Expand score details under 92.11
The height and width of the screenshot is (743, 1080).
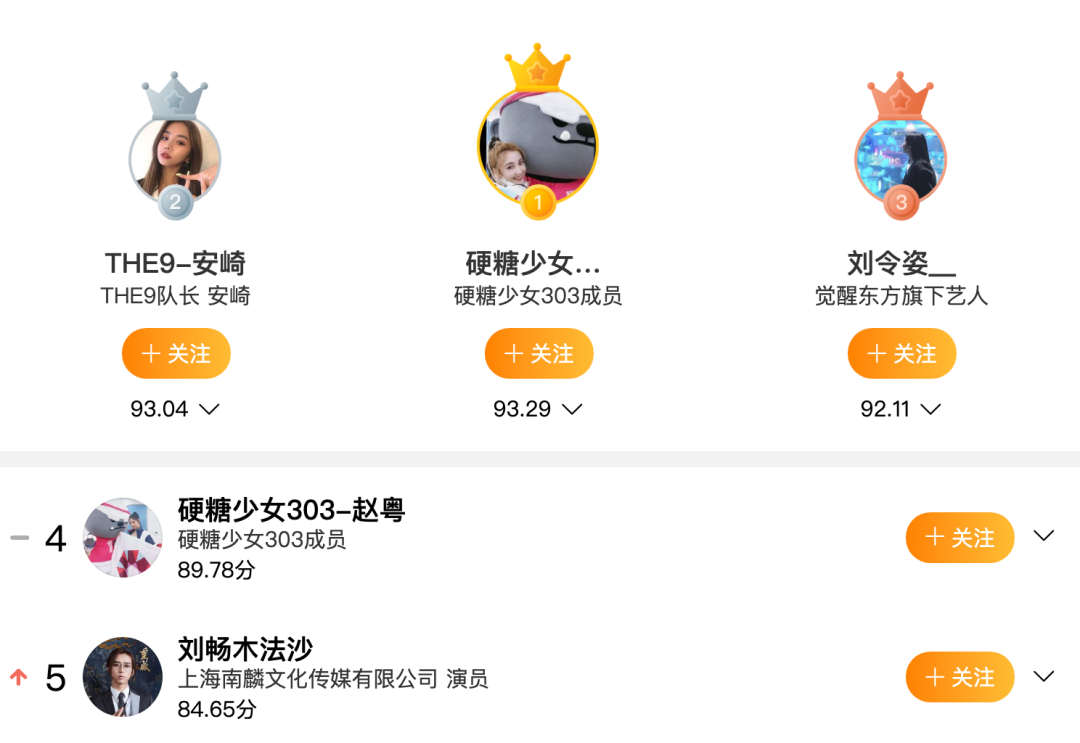(931, 409)
